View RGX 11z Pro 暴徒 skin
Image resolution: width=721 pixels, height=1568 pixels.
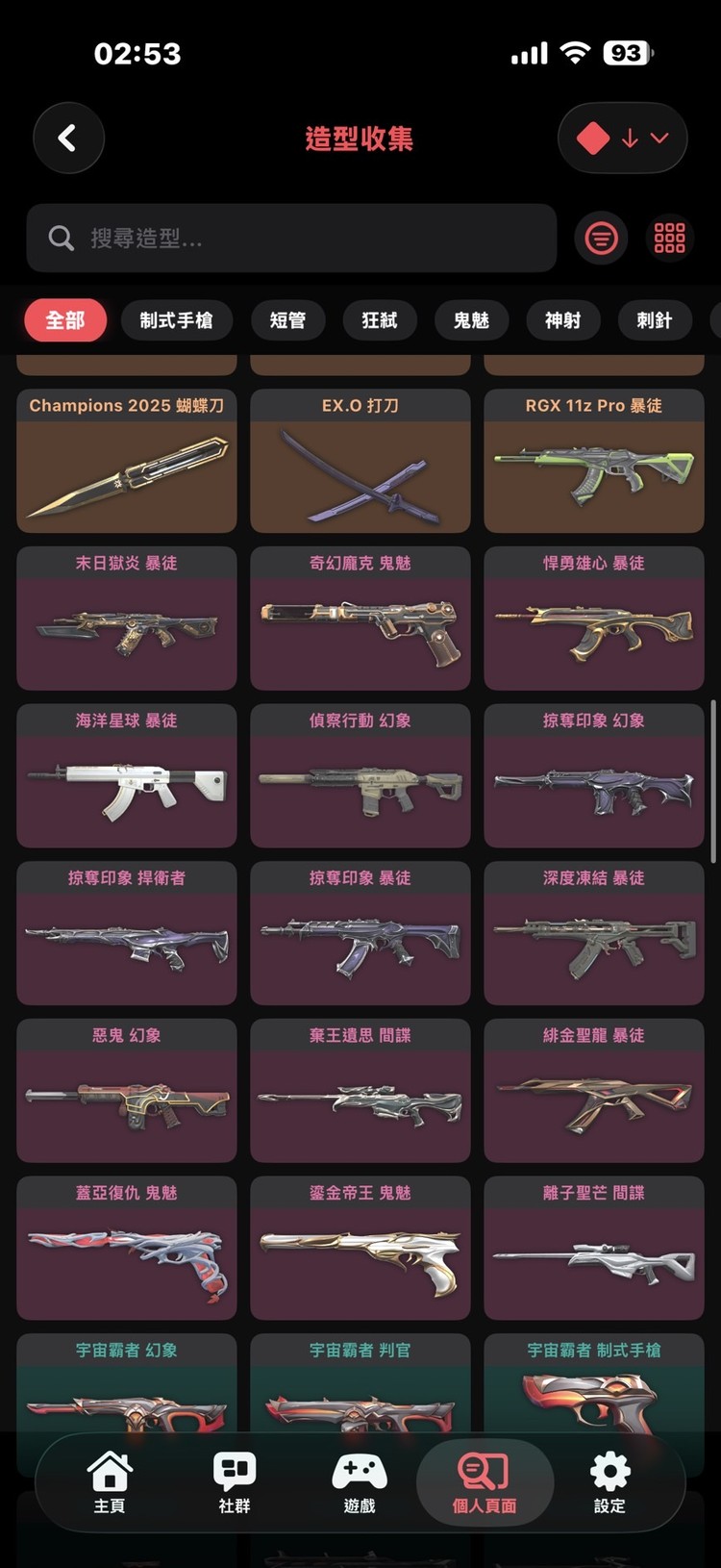594,462
